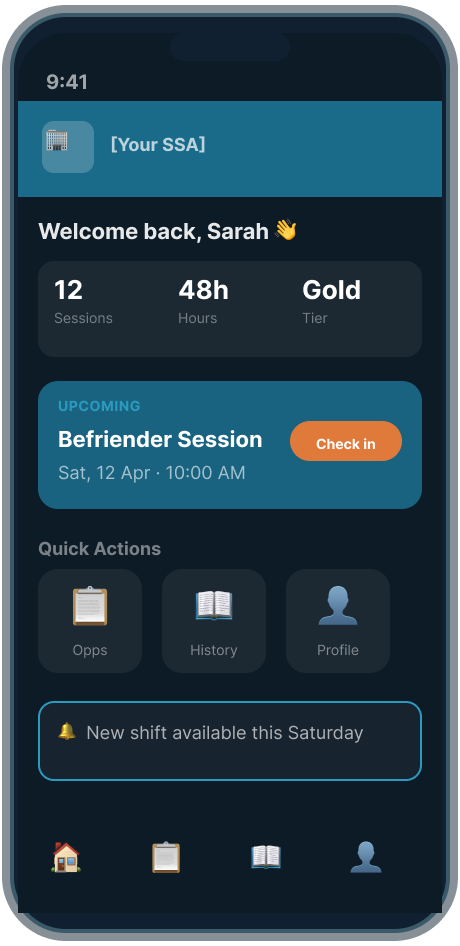This screenshot has height=946, width=460.
Task: Switch to the person tab in bottom bar
Action: click(366, 857)
